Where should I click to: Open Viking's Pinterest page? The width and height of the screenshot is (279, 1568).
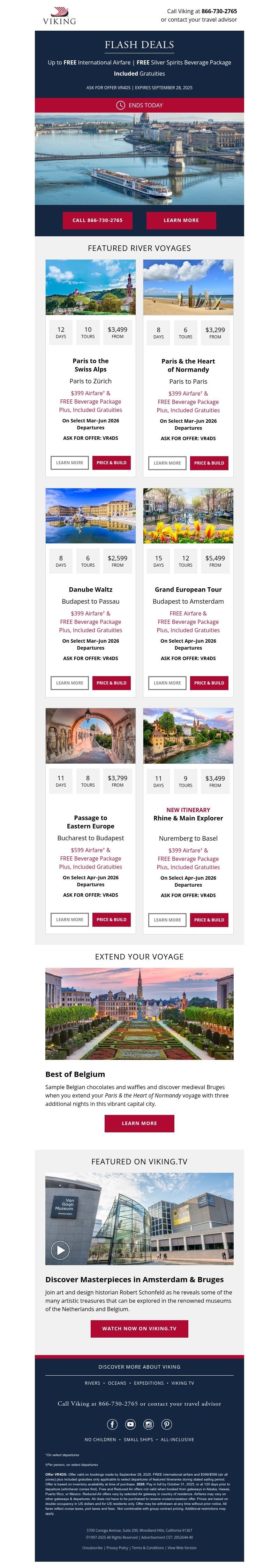point(166,1424)
